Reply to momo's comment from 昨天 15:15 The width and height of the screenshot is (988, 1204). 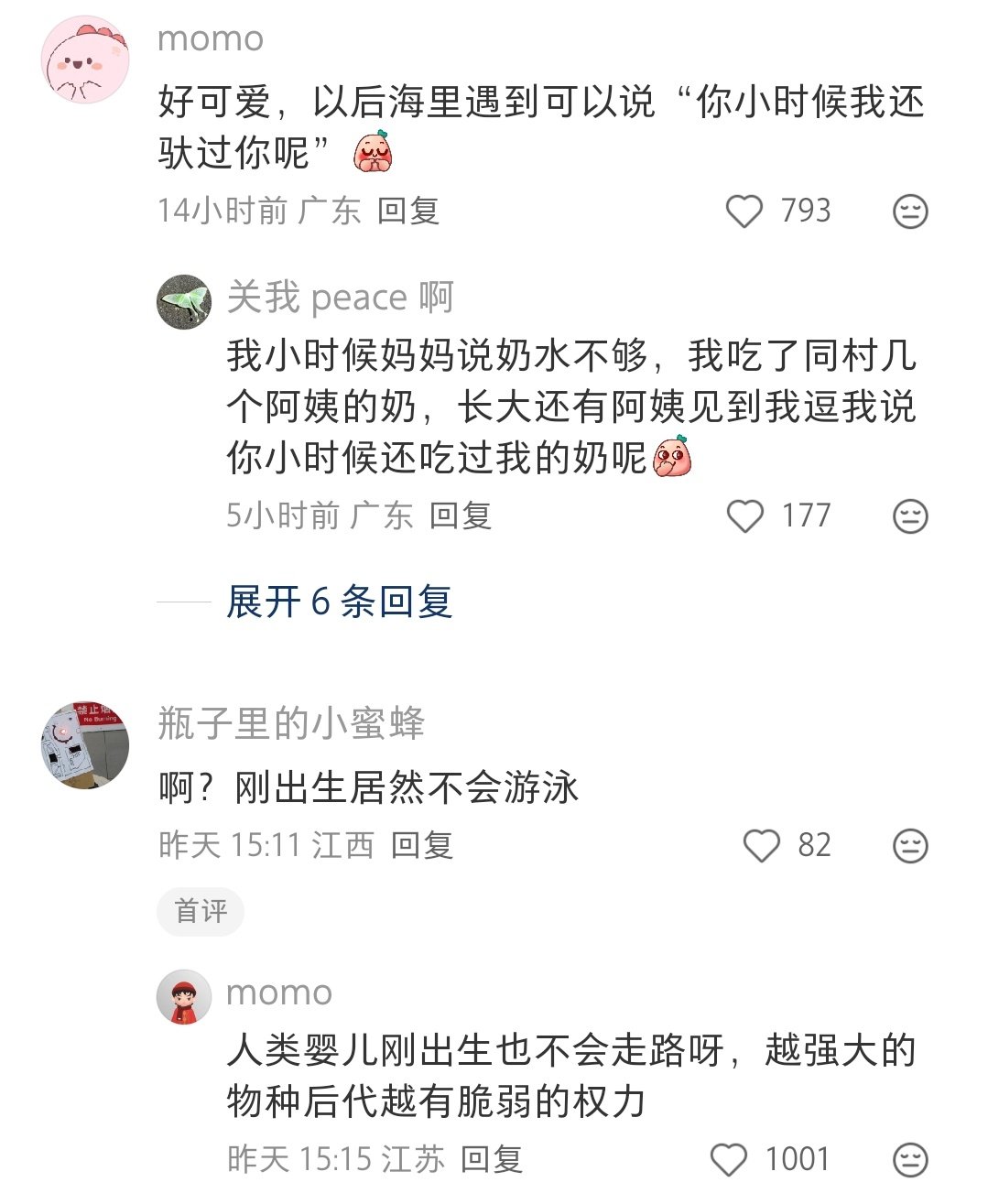(492, 1160)
